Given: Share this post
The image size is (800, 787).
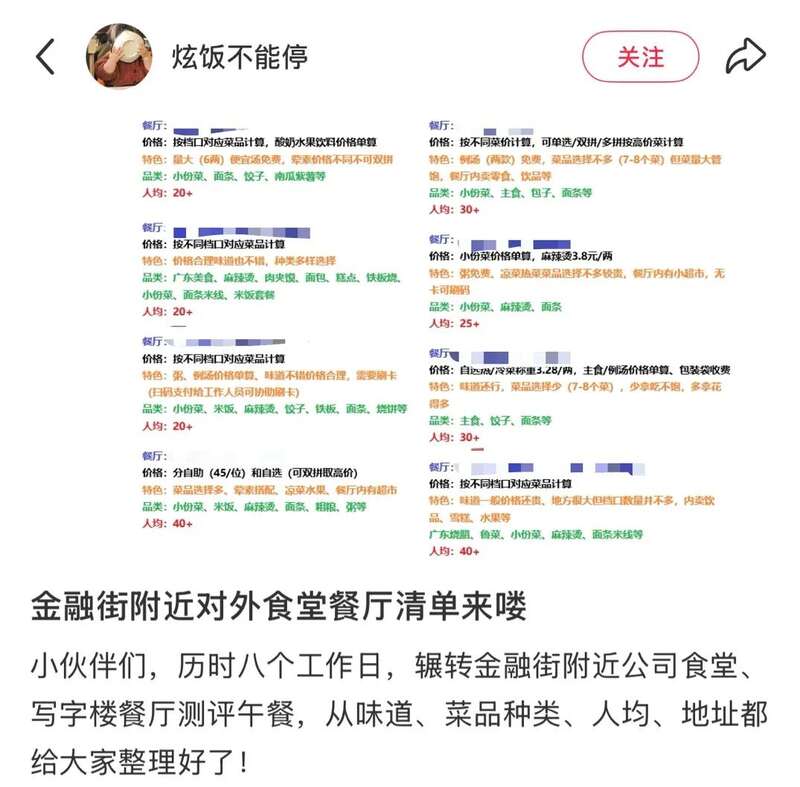Looking at the screenshot, I should 745,56.
